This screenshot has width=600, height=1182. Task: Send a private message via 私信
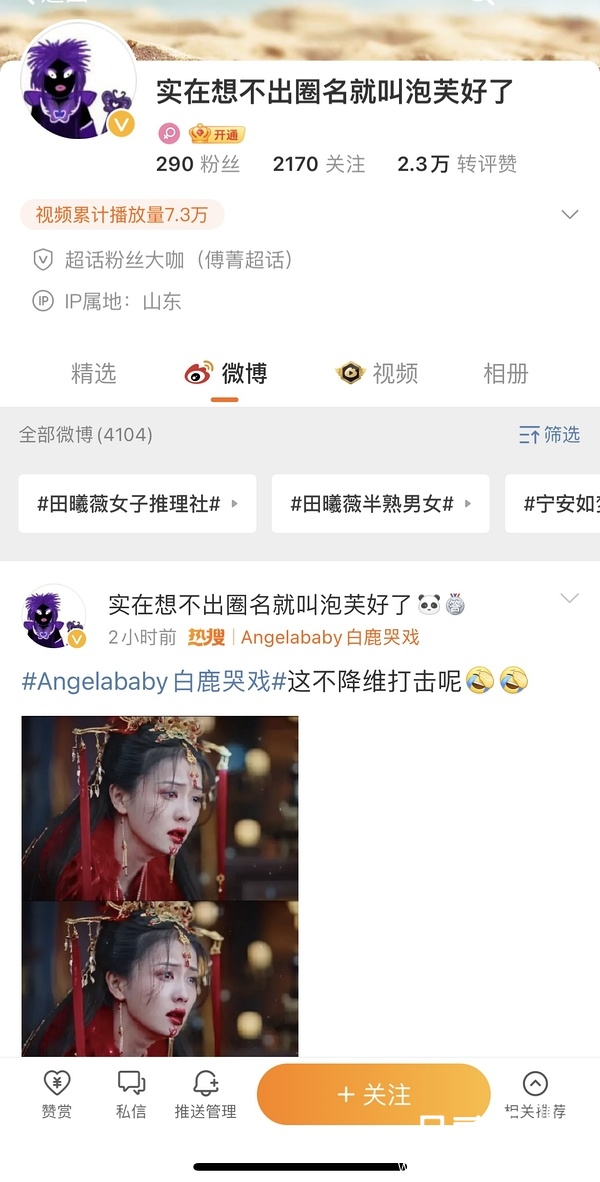[131, 1094]
